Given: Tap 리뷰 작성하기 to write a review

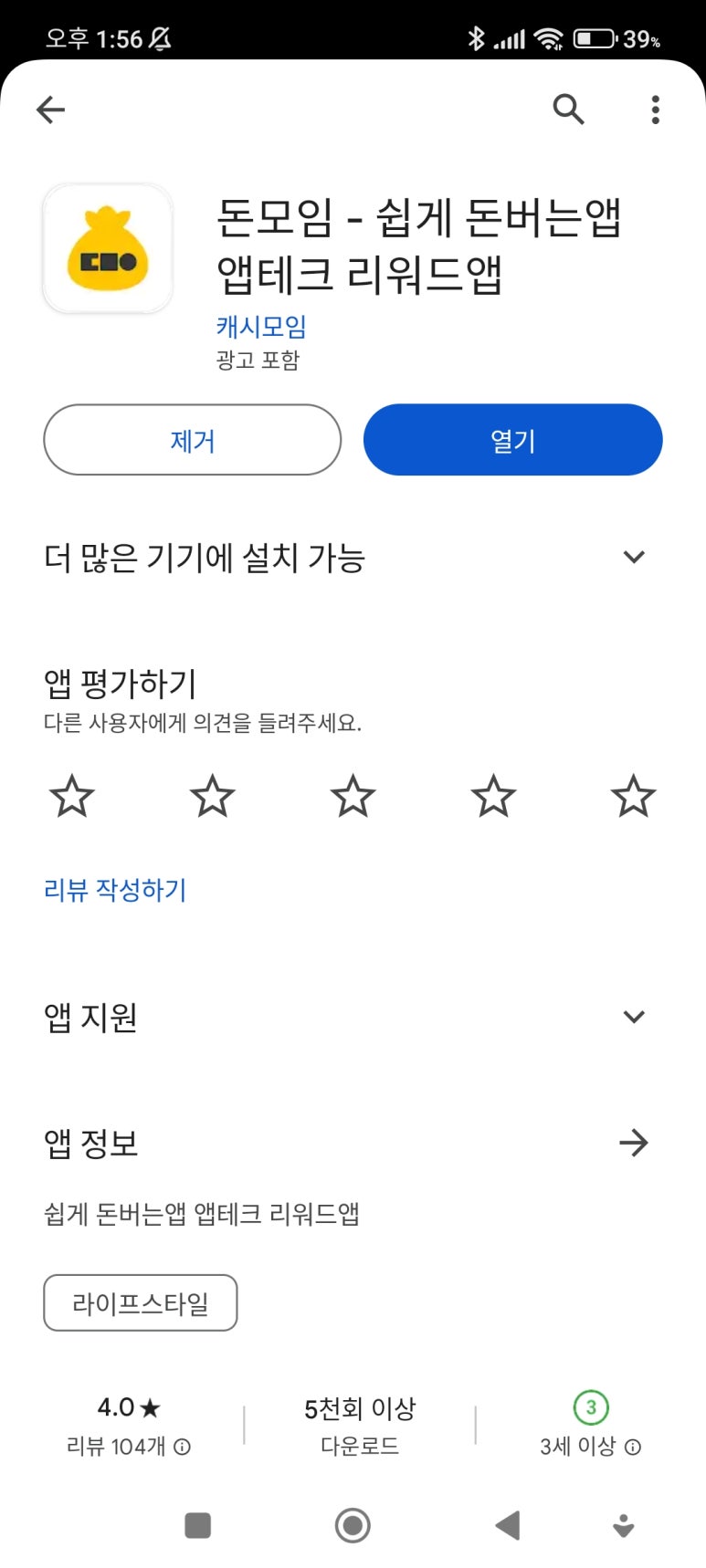Looking at the screenshot, I should point(115,890).
